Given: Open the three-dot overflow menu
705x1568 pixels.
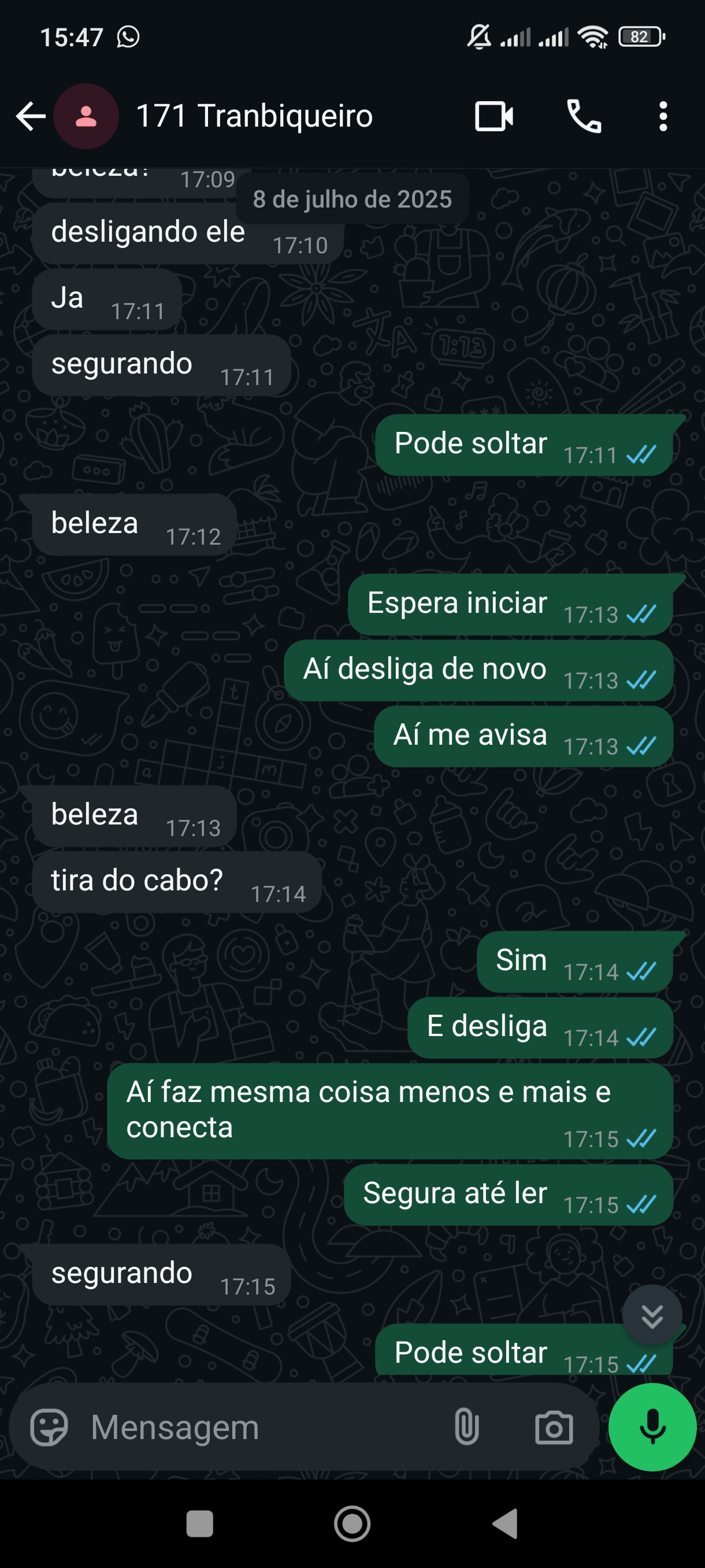Looking at the screenshot, I should tap(663, 116).
